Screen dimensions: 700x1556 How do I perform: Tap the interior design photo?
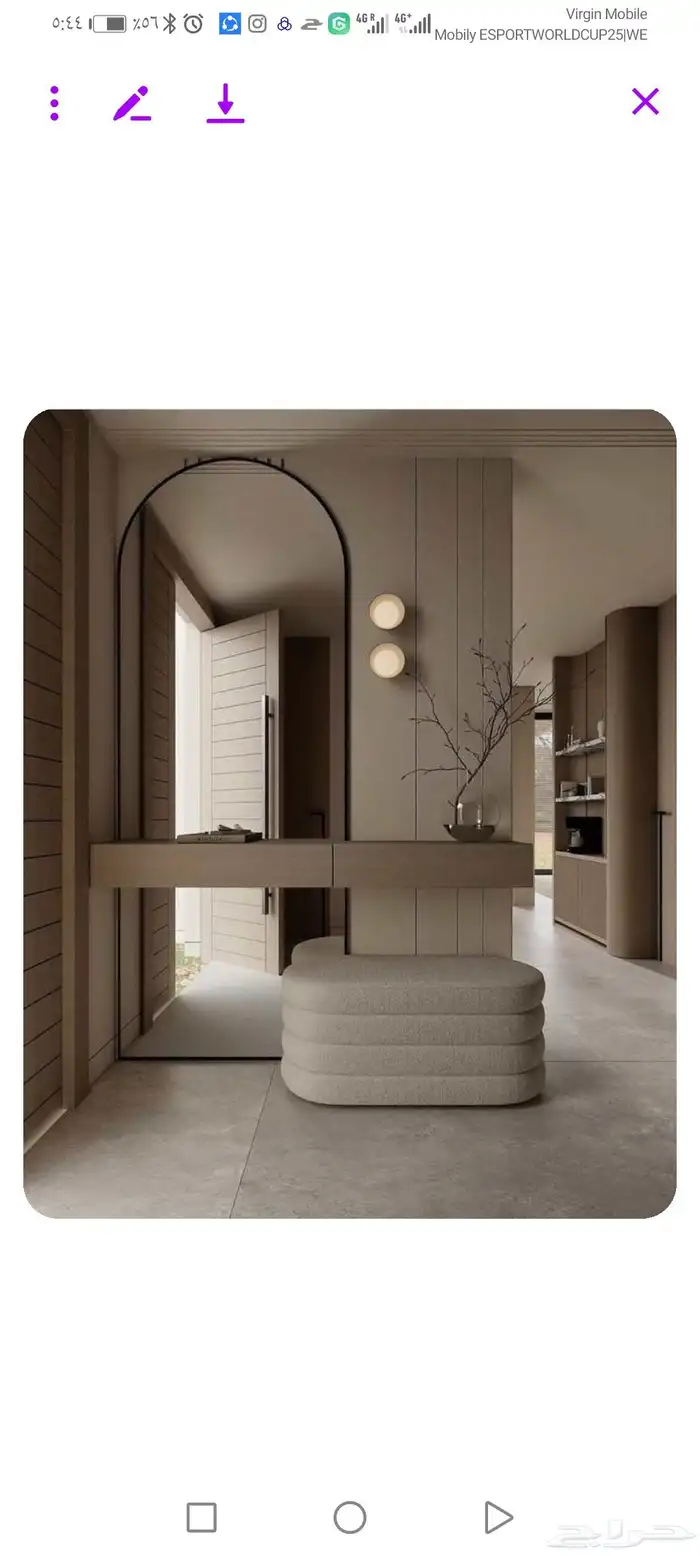(x=350, y=813)
